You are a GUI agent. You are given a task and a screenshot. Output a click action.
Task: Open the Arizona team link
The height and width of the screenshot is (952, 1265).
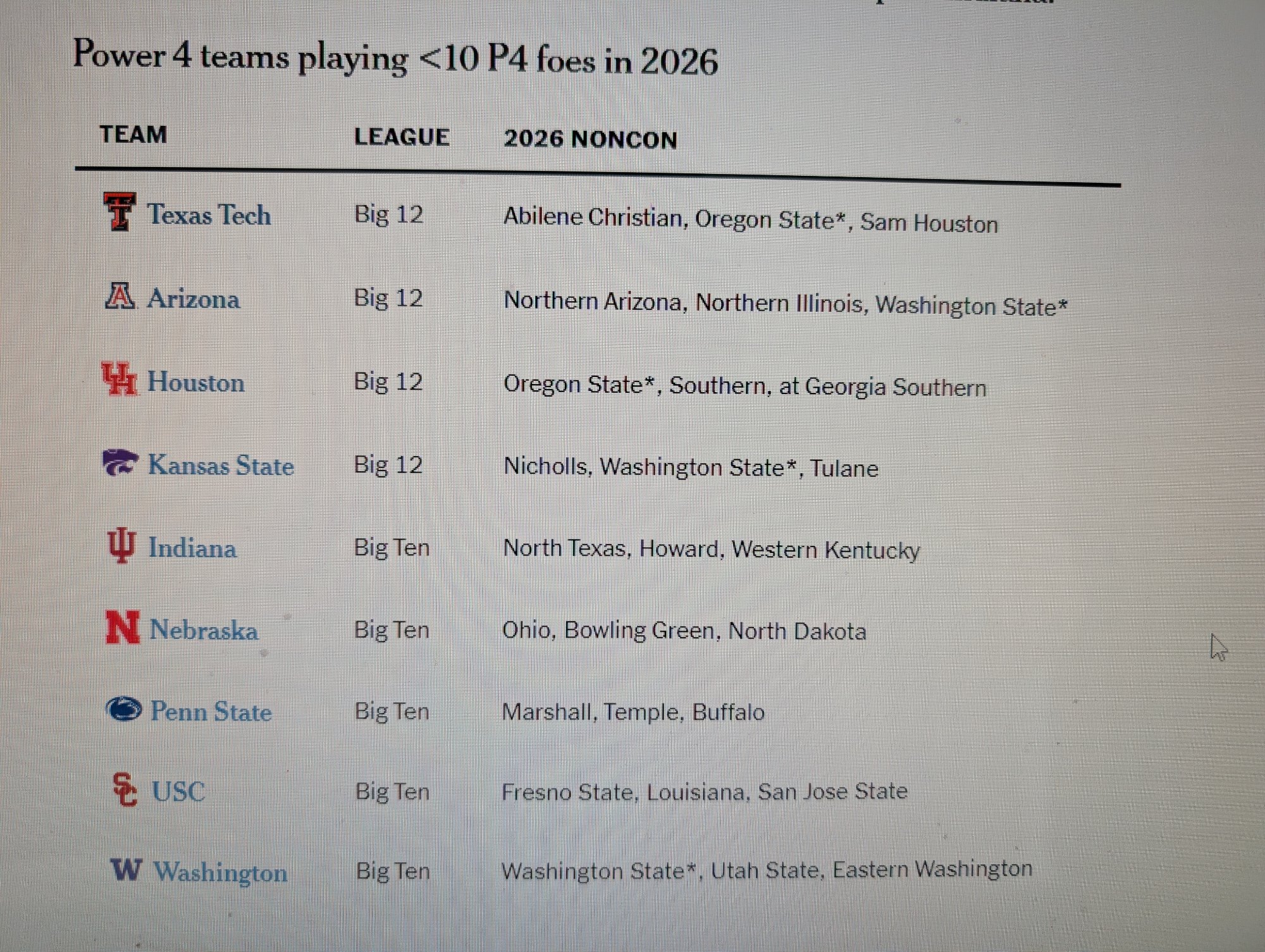coord(194,299)
